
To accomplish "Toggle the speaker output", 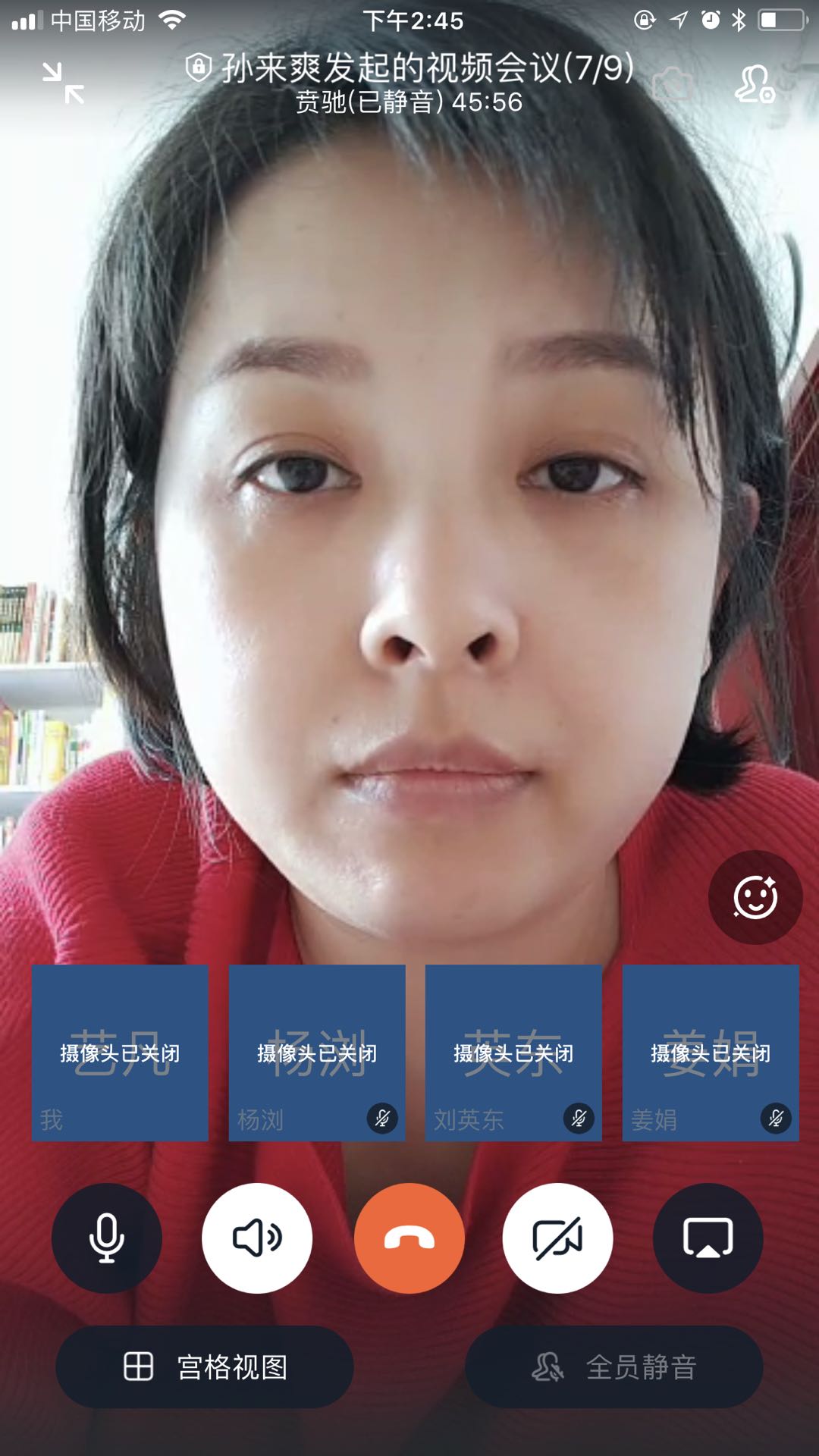I will pyautogui.click(x=257, y=1238).
